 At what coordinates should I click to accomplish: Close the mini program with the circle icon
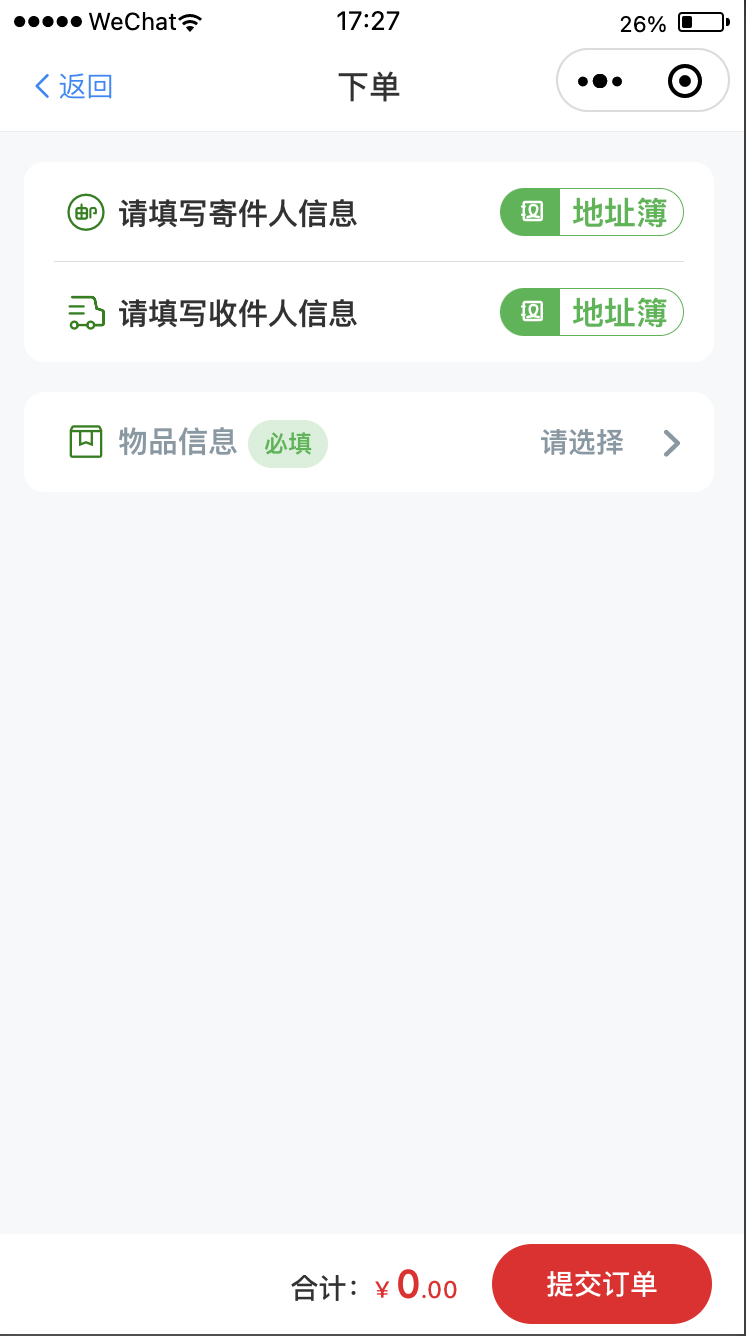[685, 81]
